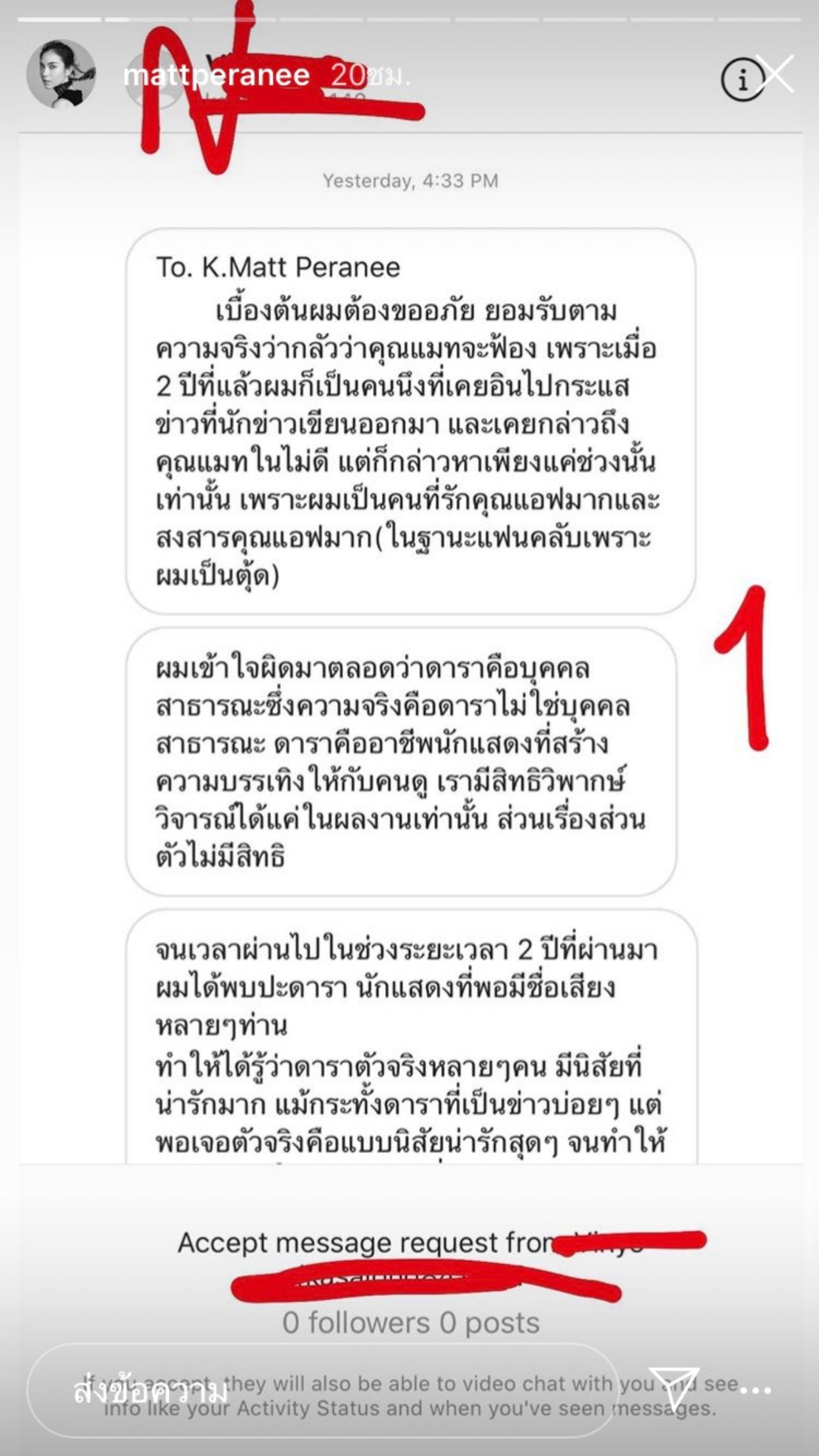
Task: Open the mattperanee username link
Action: pos(216,75)
